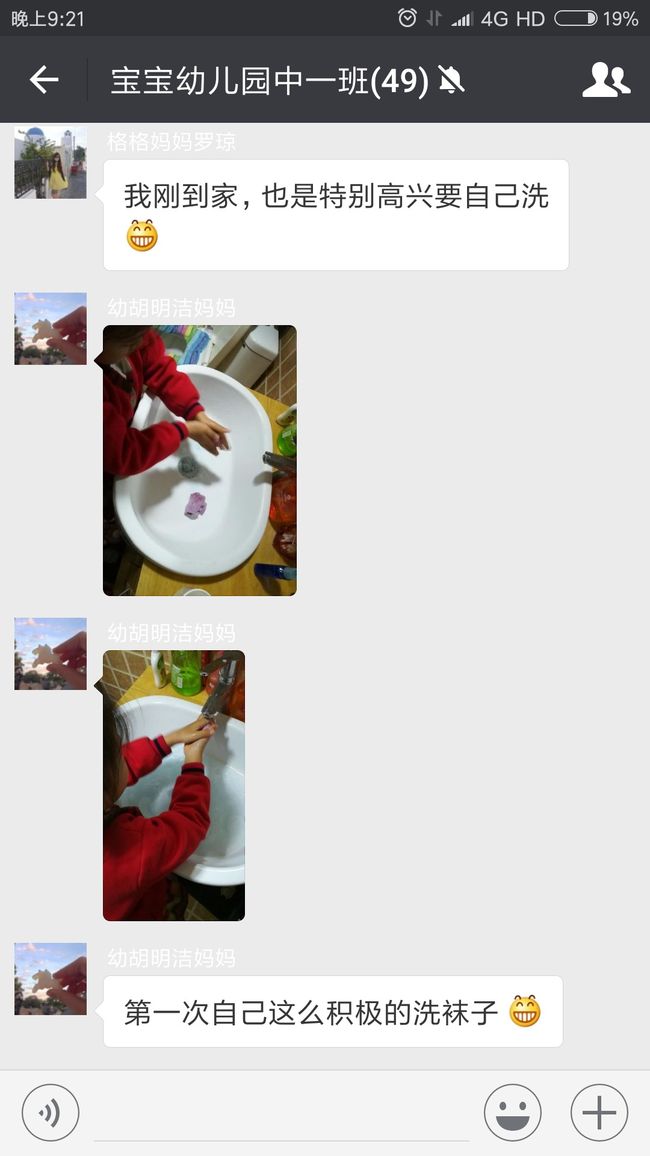This screenshot has height=1156, width=650.
Task: Switch to voice message input
Action: pyautogui.click(x=50, y=1113)
